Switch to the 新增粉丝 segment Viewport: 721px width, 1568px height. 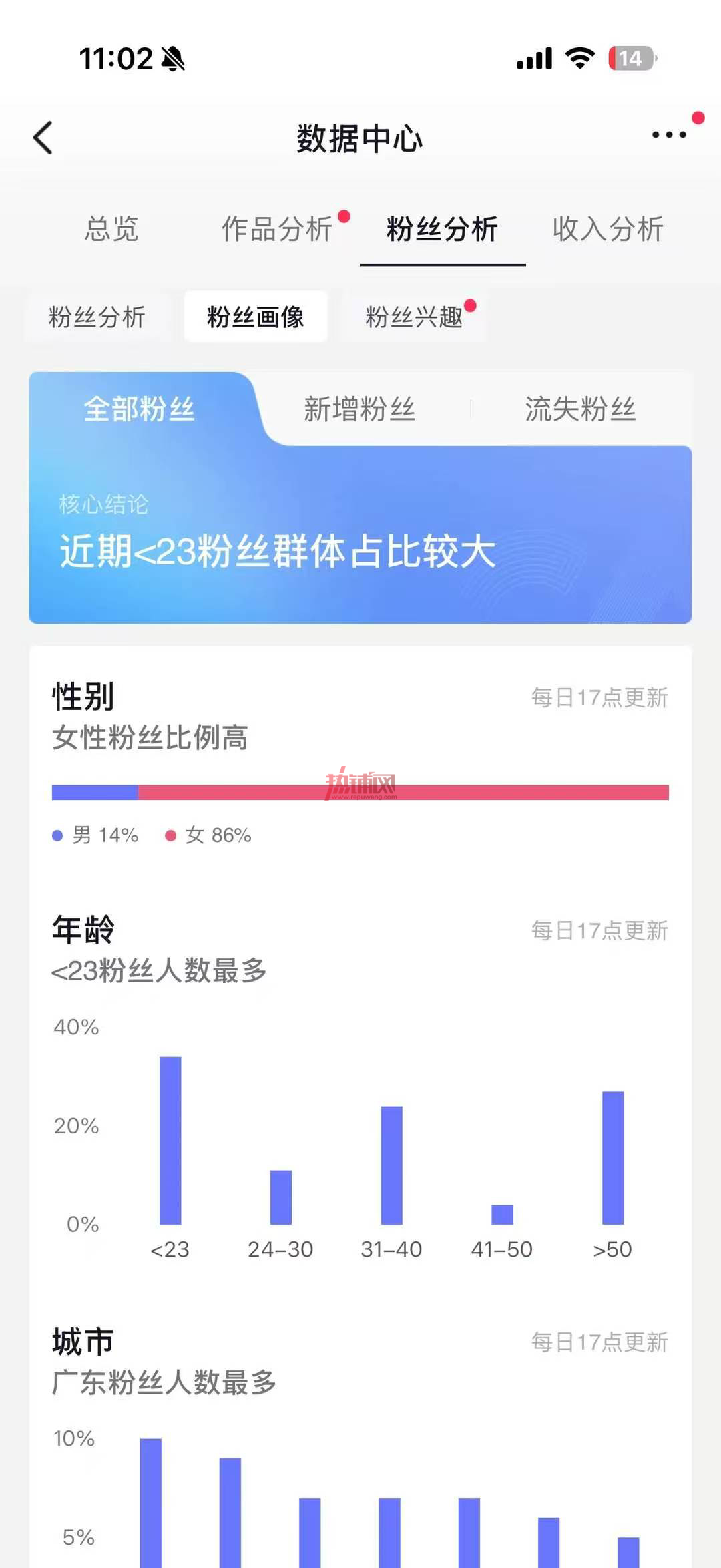coord(360,409)
